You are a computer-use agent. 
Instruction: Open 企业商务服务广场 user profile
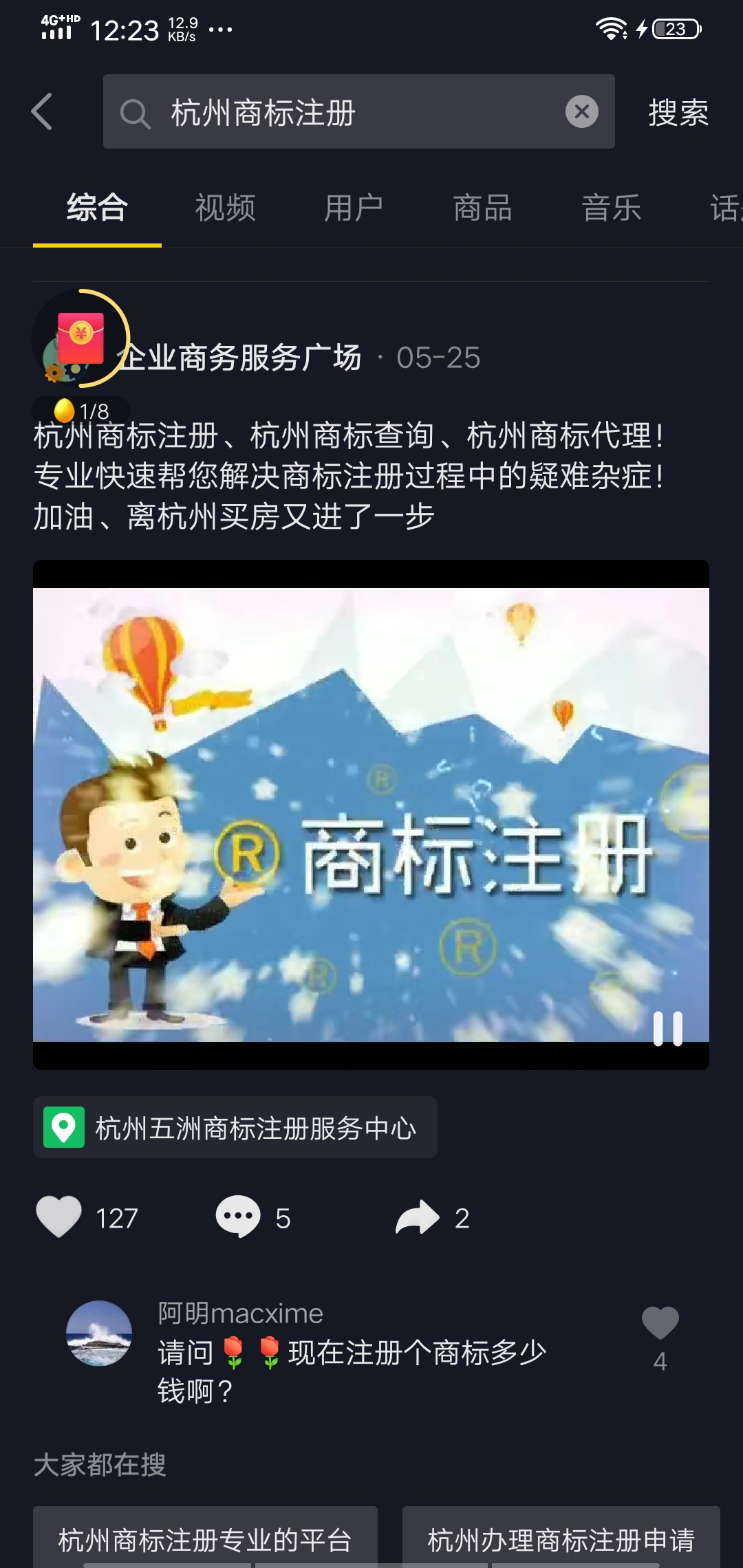[x=241, y=358]
